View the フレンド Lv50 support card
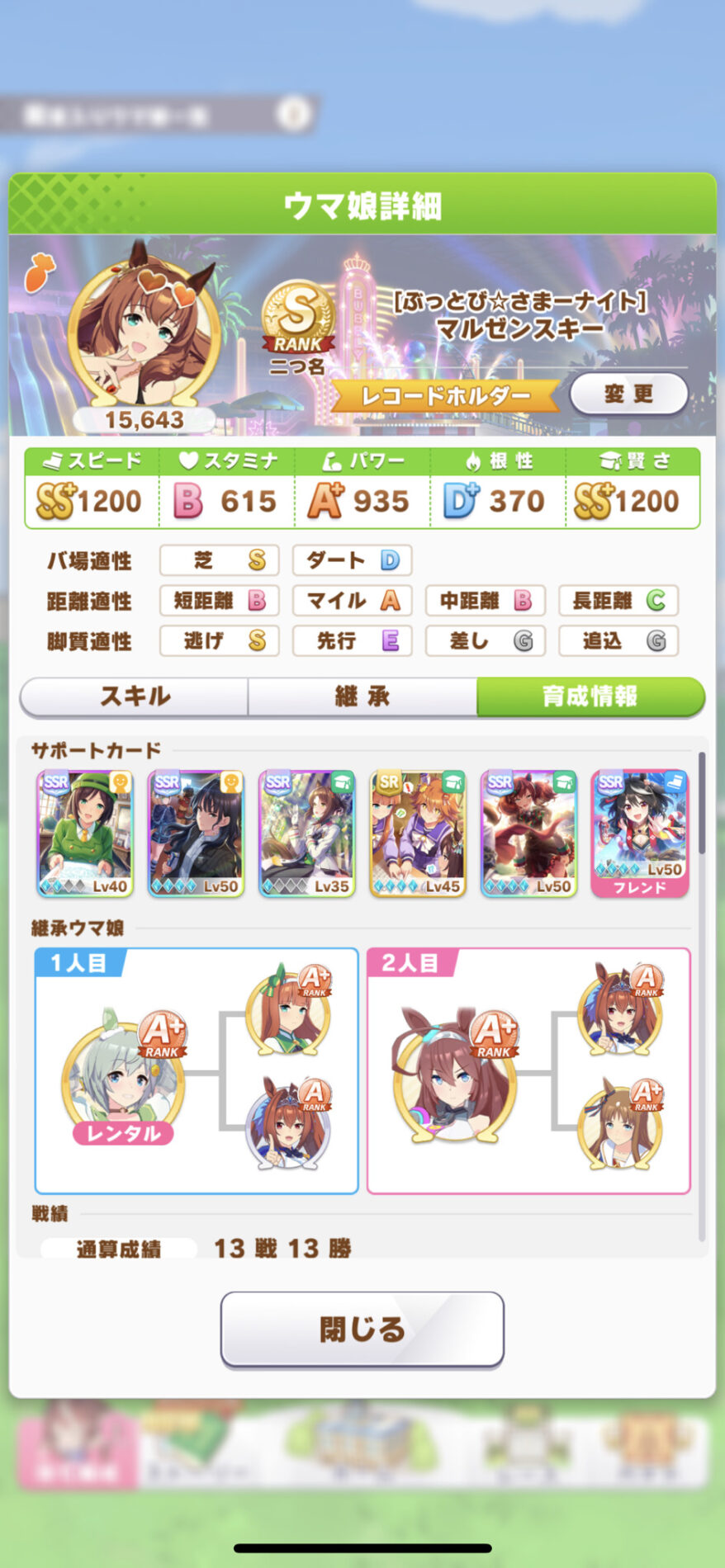This screenshot has height=1568, width=725. (639, 834)
